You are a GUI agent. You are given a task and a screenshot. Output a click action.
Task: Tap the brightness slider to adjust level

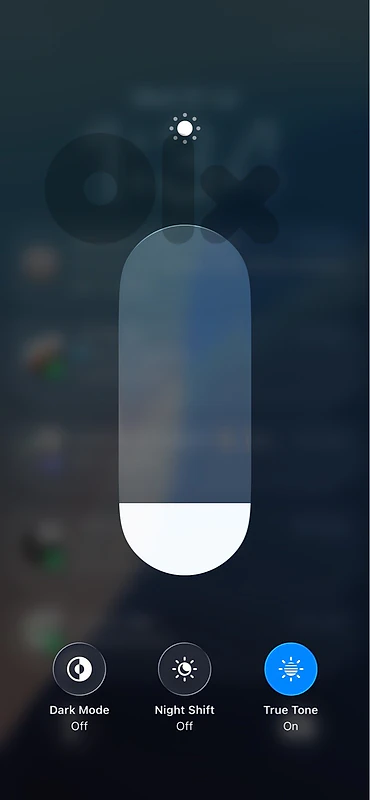click(185, 399)
